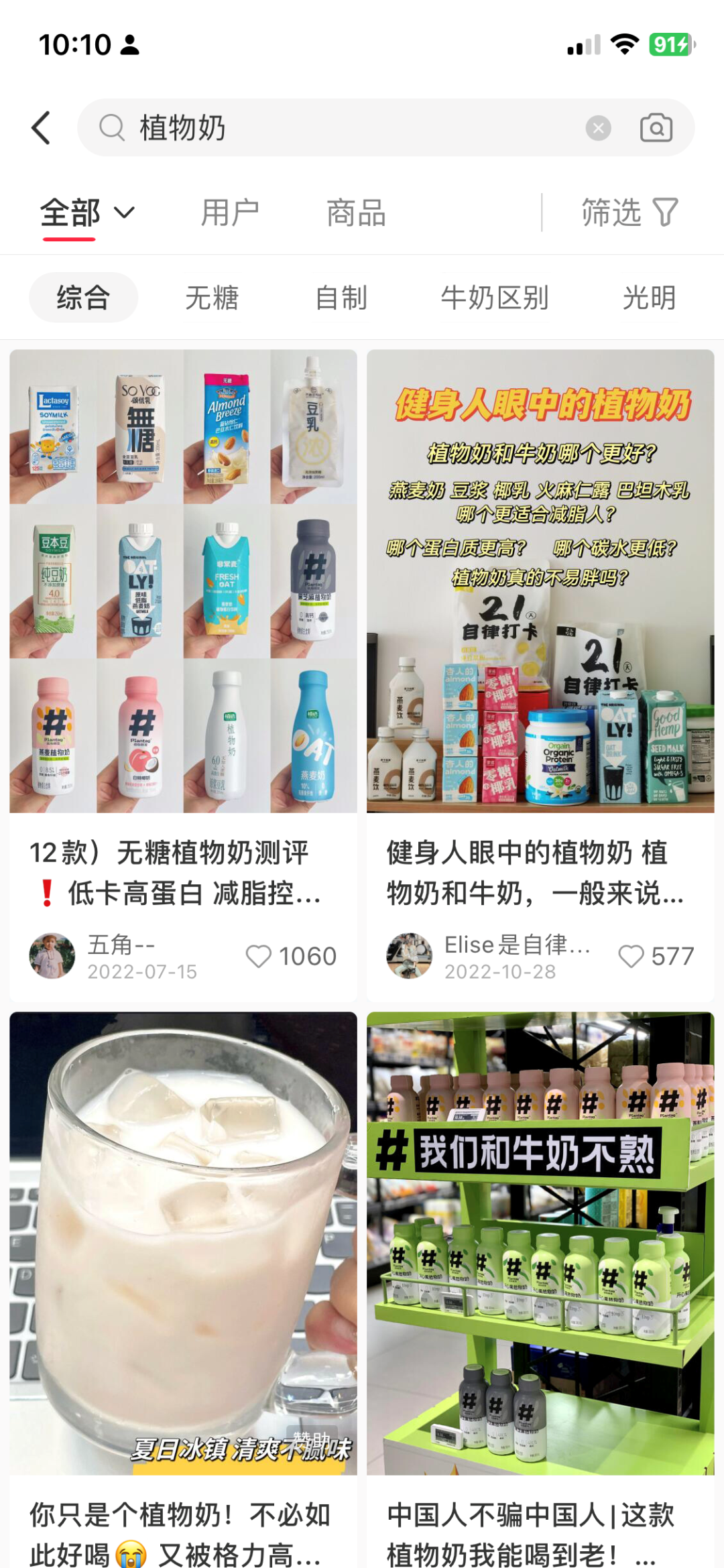Screen dimensions: 724x1568
Task: Go back using the back arrow
Action: click(42, 127)
